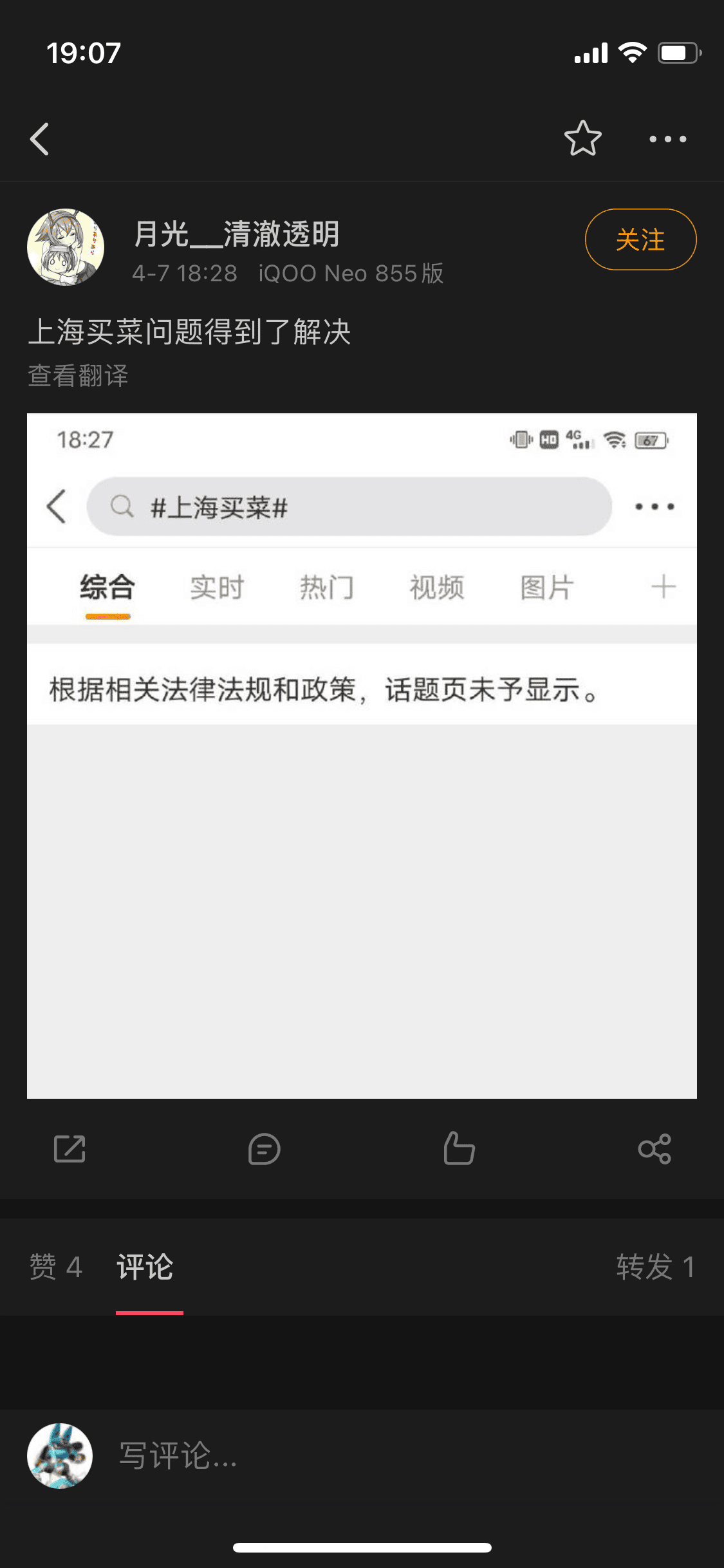This screenshot has height=1568, width=724.
Task: View the 转发 1 tab
Action: click(x=654, y=1267)
